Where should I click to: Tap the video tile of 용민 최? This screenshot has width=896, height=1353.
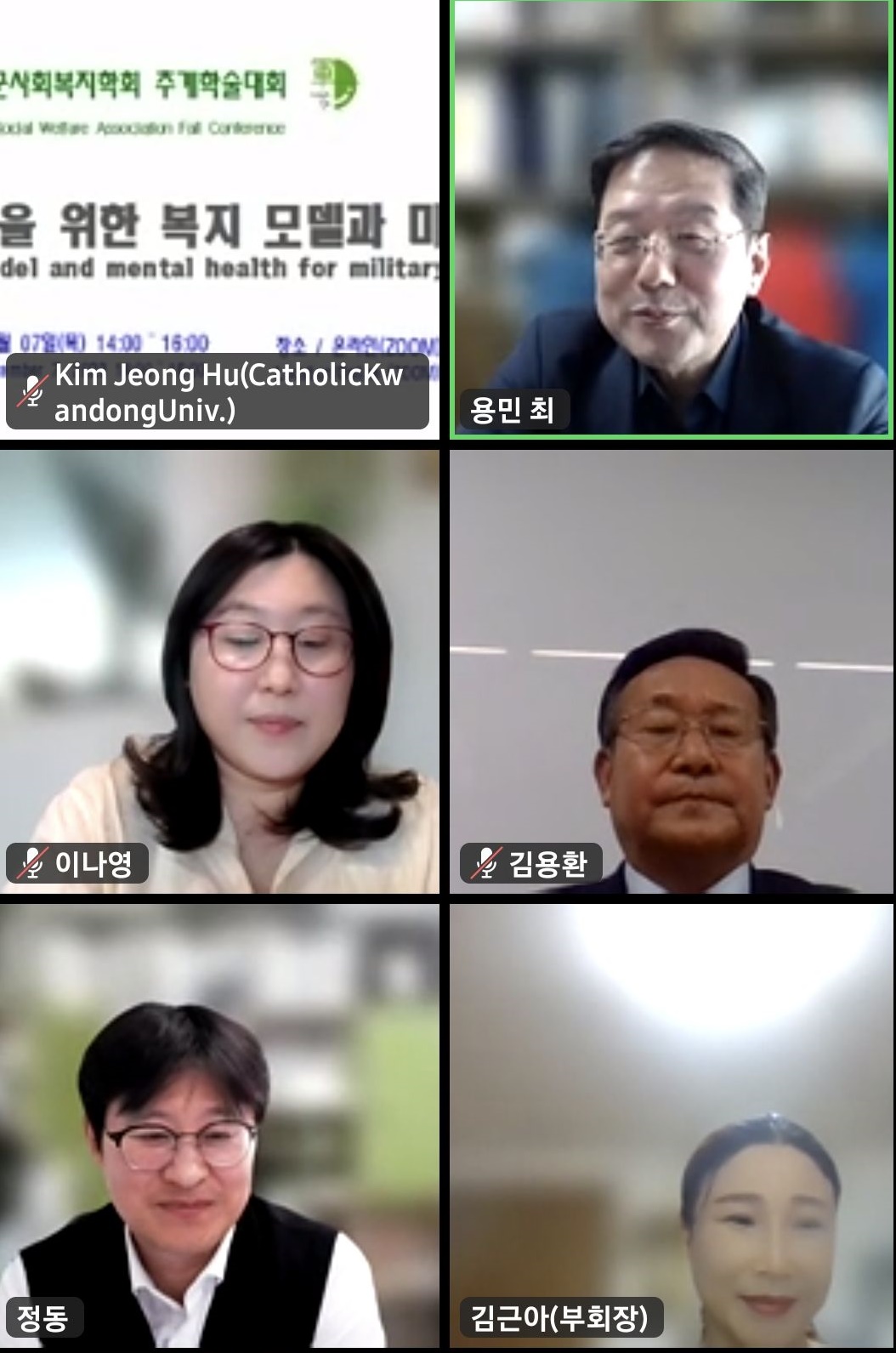[672, 219]
